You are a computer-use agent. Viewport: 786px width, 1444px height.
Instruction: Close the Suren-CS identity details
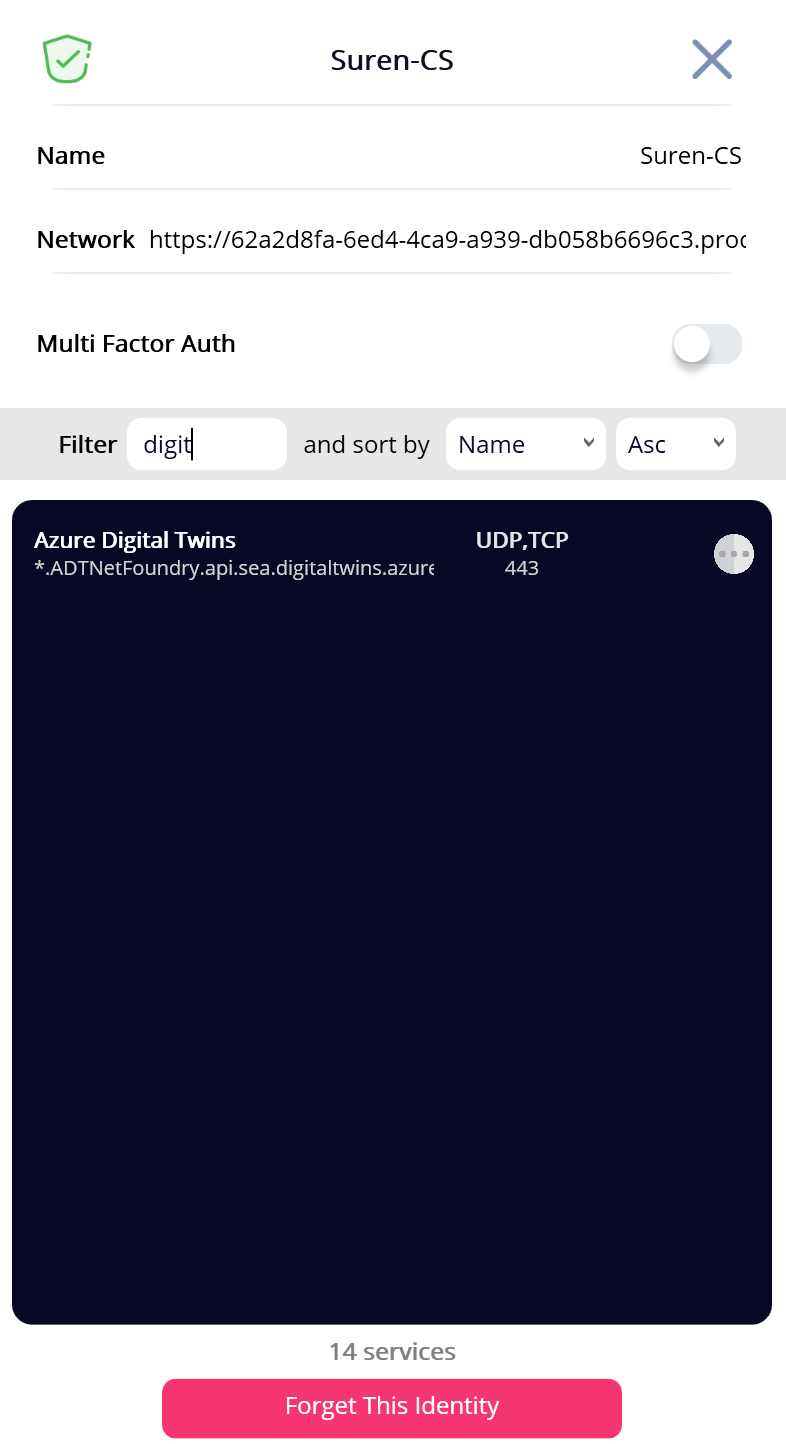[712, 60]
